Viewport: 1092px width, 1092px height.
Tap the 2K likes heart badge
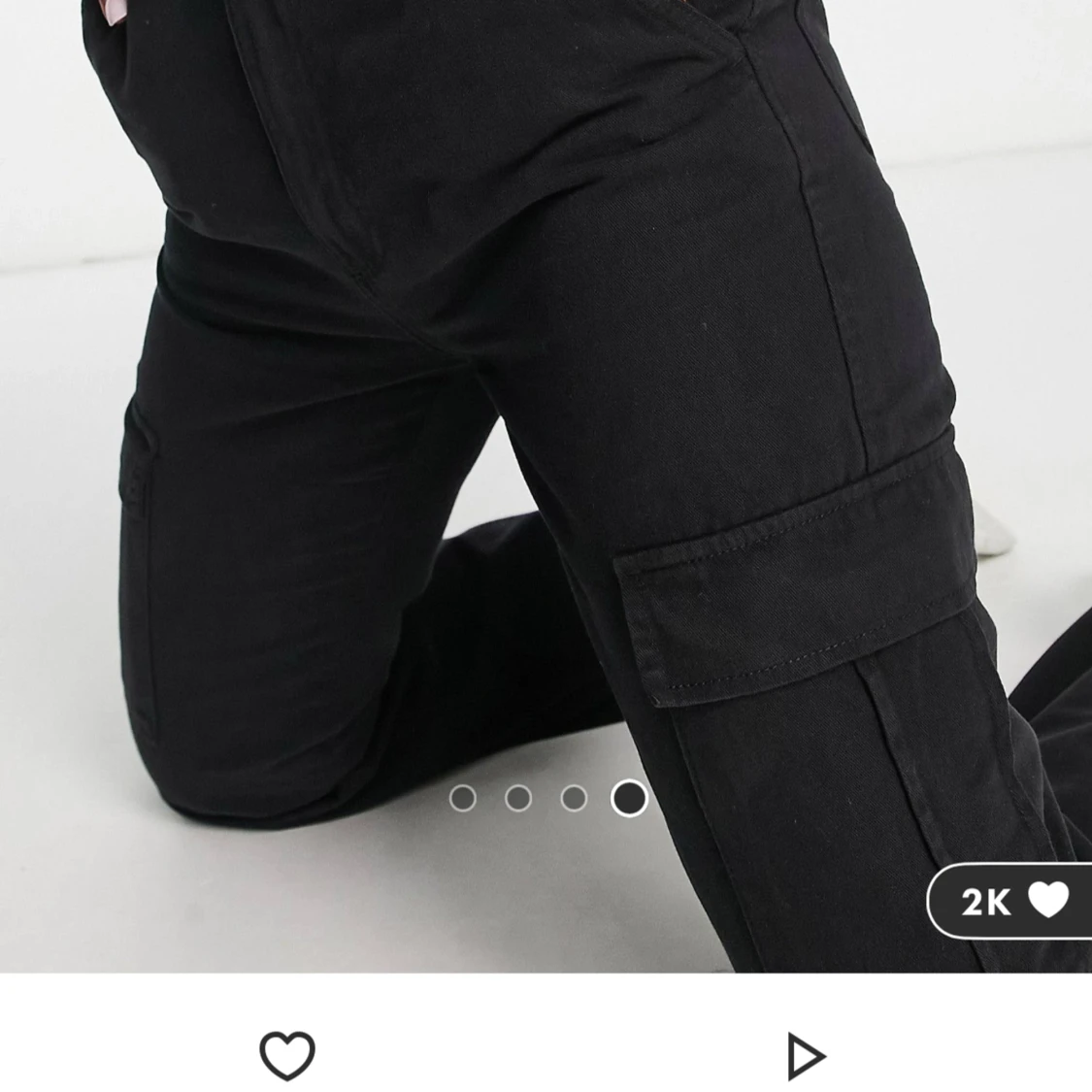(x=1011, y=902)
